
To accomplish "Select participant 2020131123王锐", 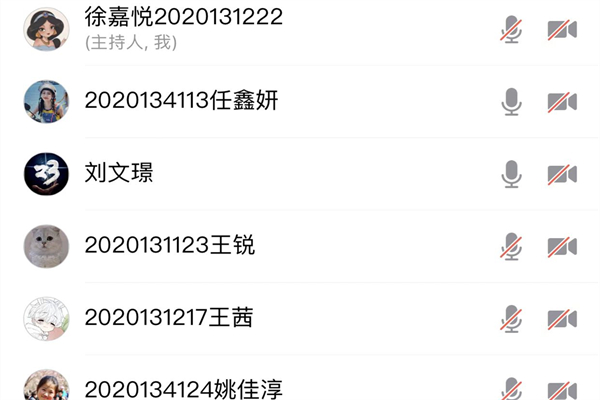I will [169, 246].
